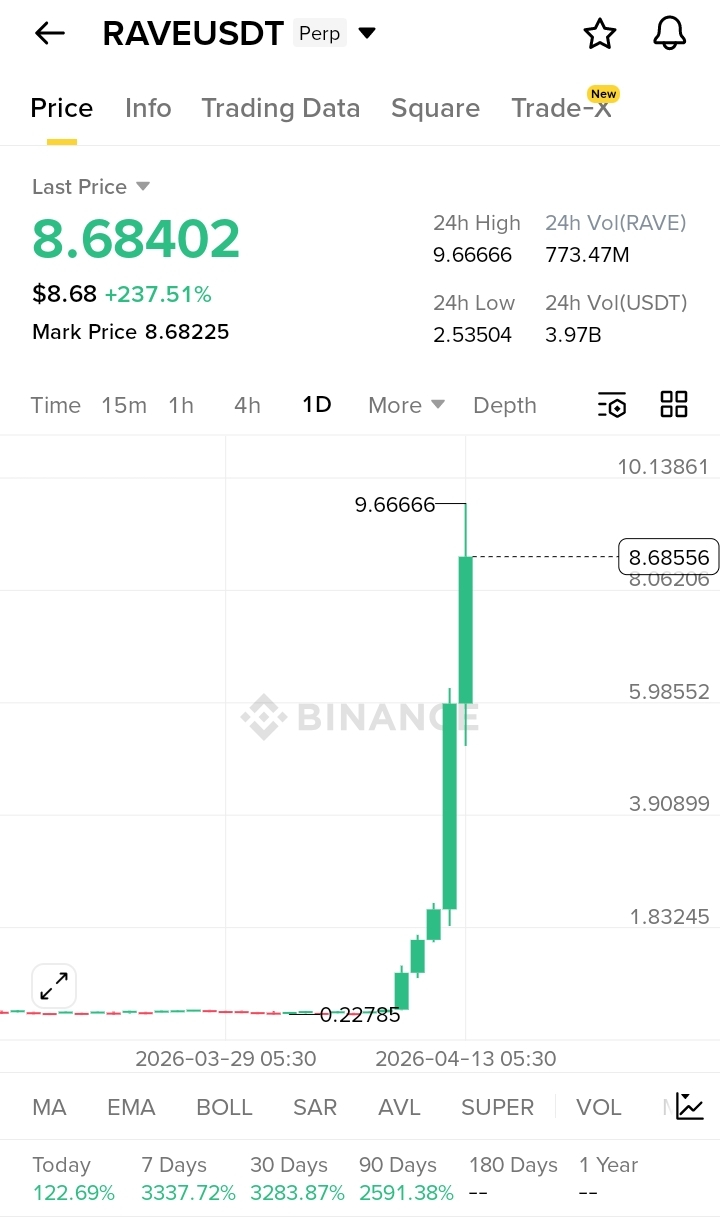
Task: Select the 15m chart interval
Action: tap(124, 405)
